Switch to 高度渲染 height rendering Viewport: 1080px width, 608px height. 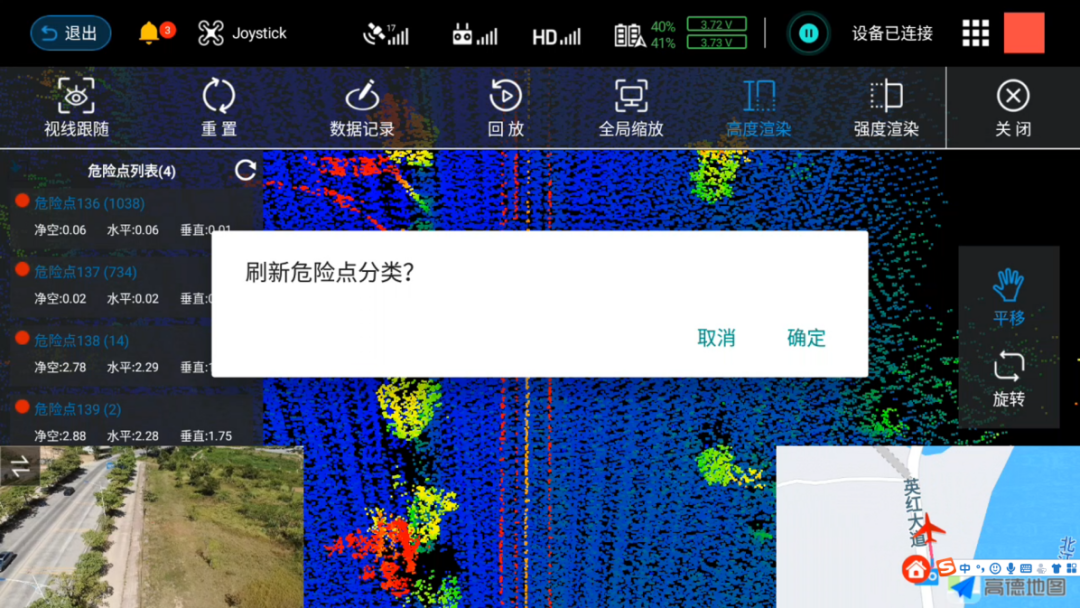[x=759, y=108]
